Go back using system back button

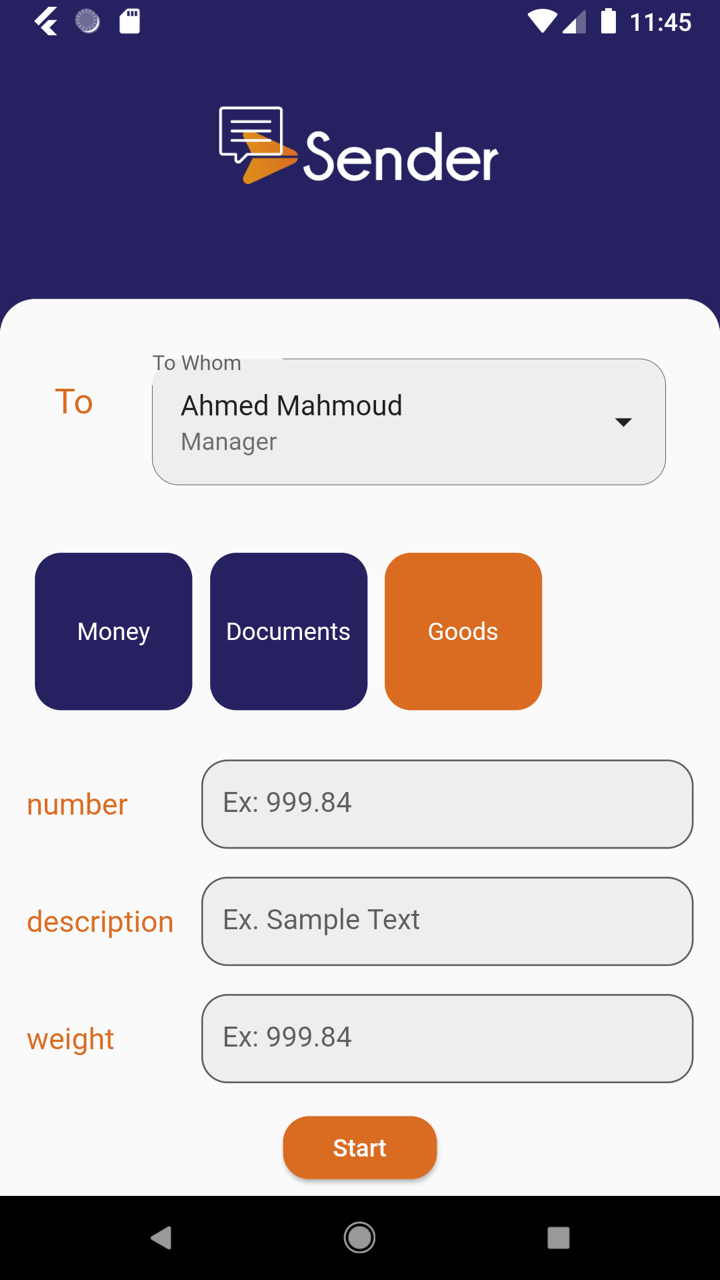click(161, 1238)
